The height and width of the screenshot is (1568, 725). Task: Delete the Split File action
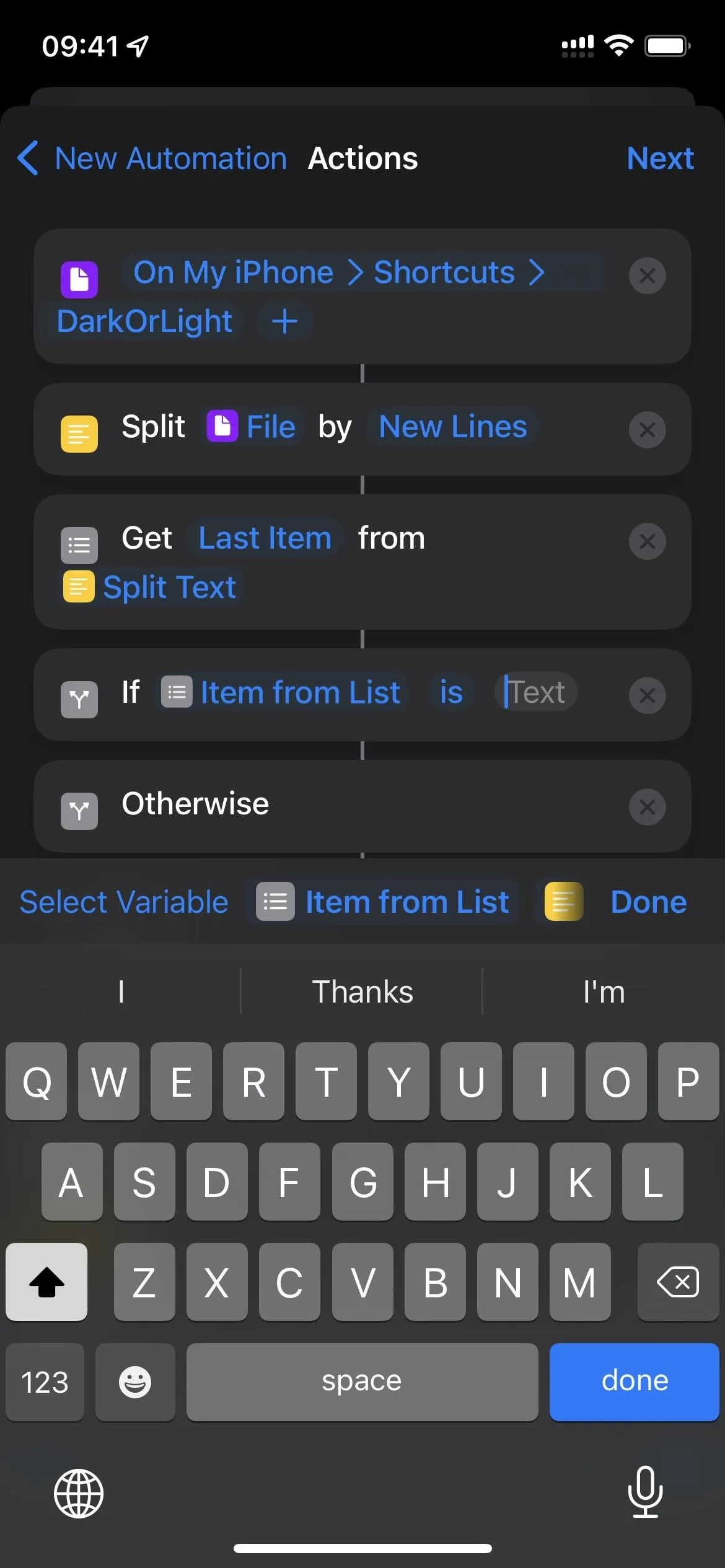[x=647, y=430]
